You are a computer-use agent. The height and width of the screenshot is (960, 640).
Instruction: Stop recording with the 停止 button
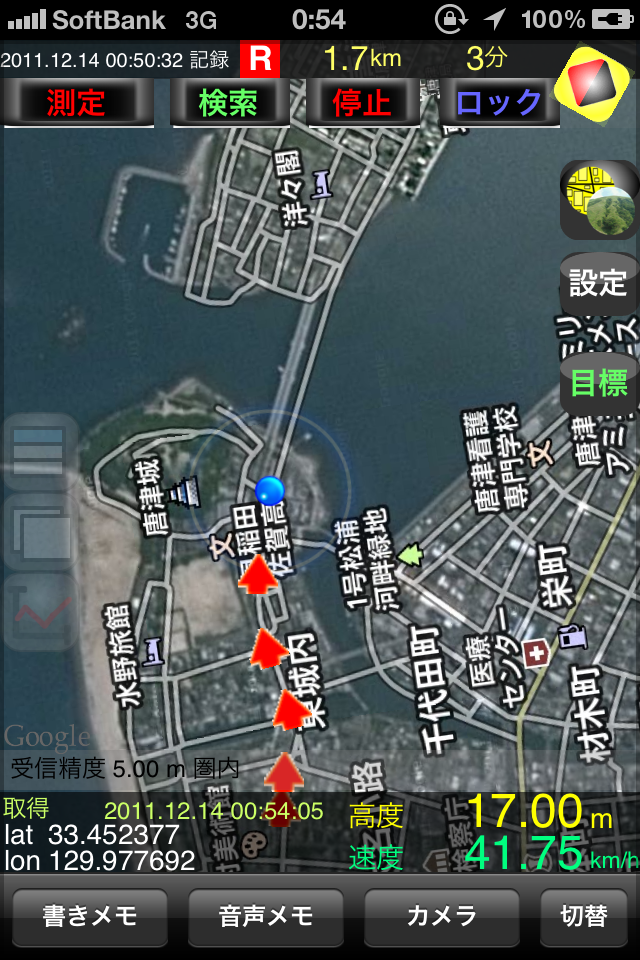(362, 103)
